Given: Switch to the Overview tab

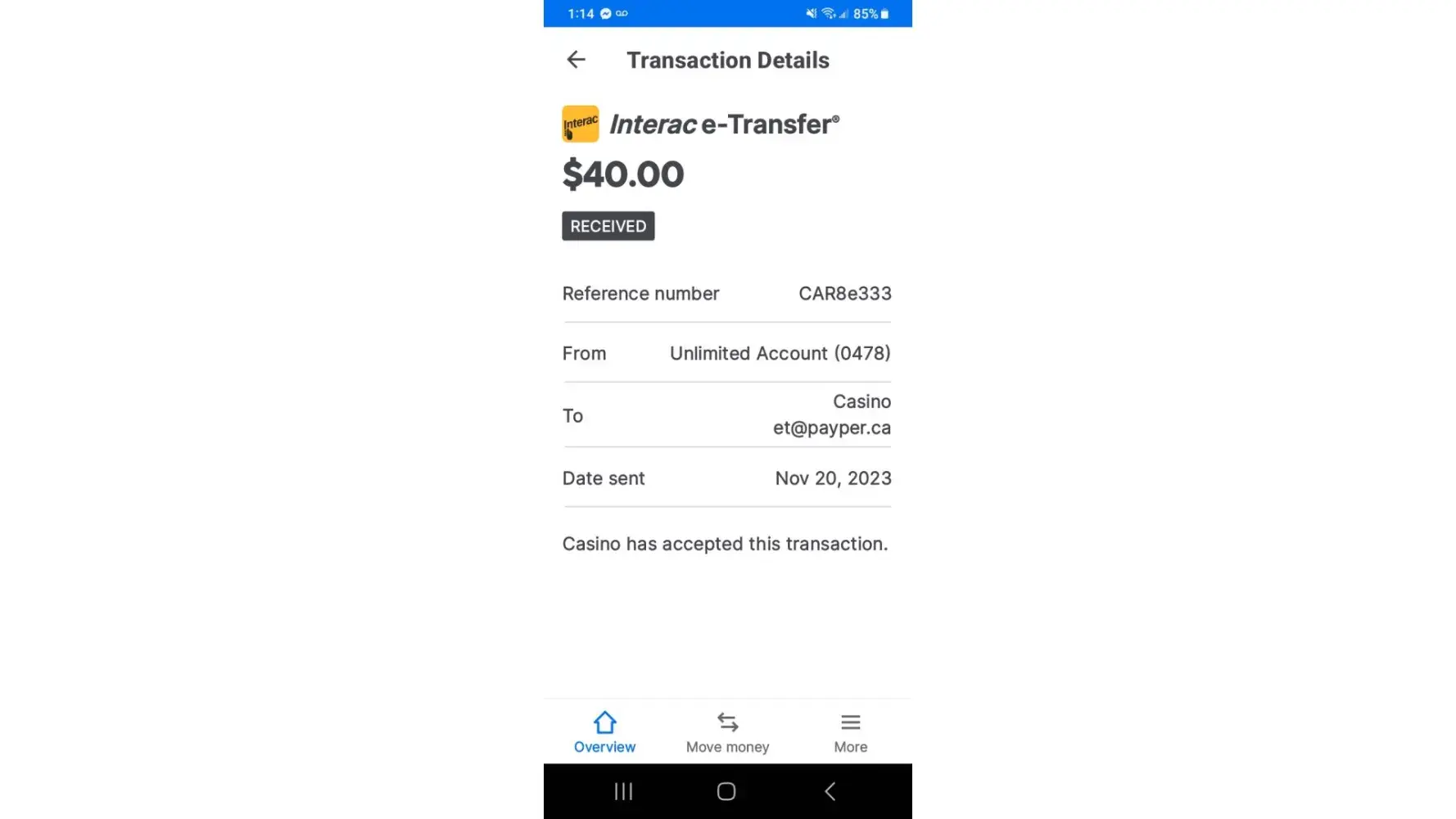Looking at the screenshot, I should click(x=604, y=732).
